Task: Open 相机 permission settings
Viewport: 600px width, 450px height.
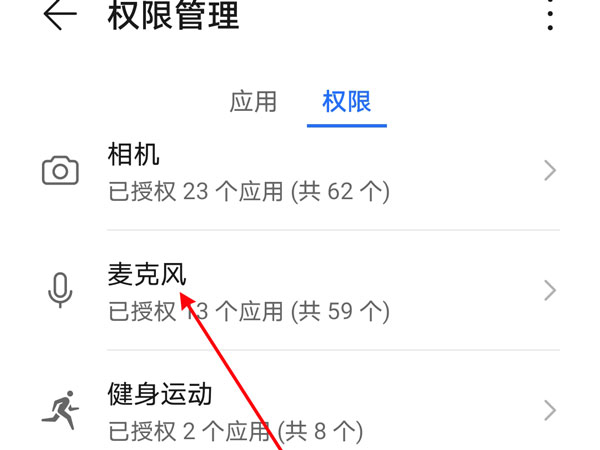Action: pyautogui.click(x=300, y=171)
